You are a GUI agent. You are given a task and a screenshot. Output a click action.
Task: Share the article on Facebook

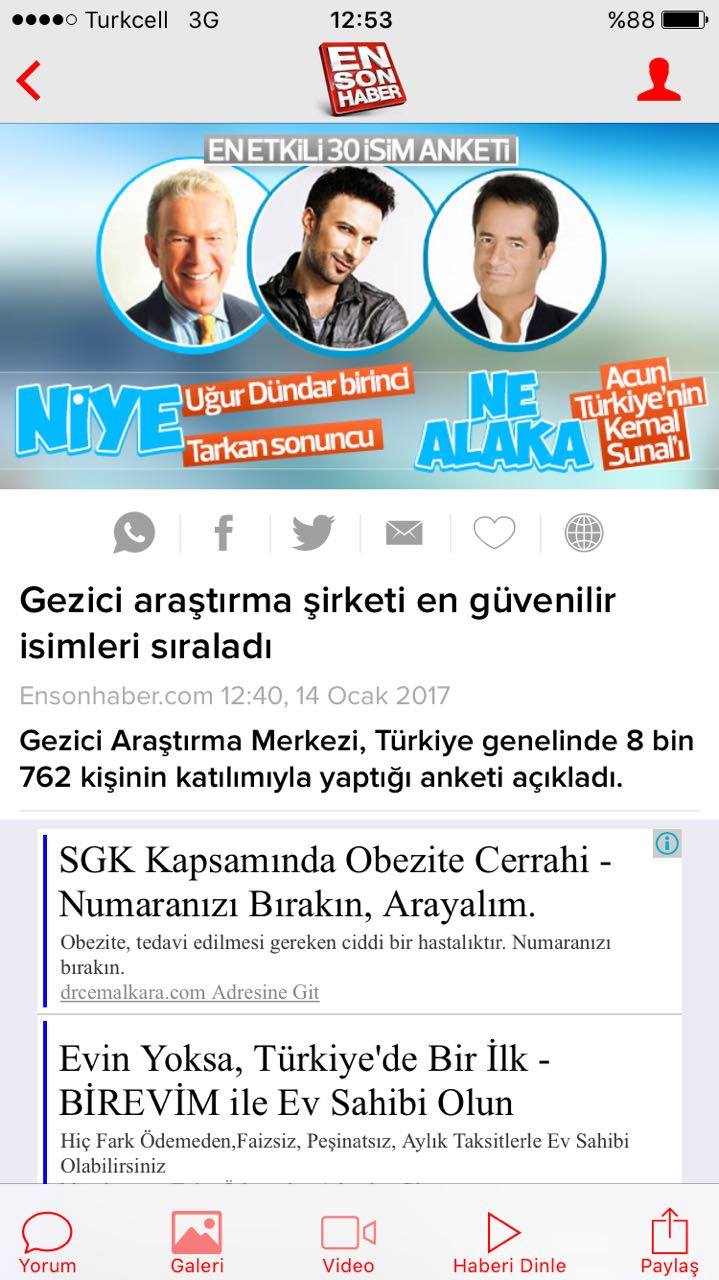224,533
